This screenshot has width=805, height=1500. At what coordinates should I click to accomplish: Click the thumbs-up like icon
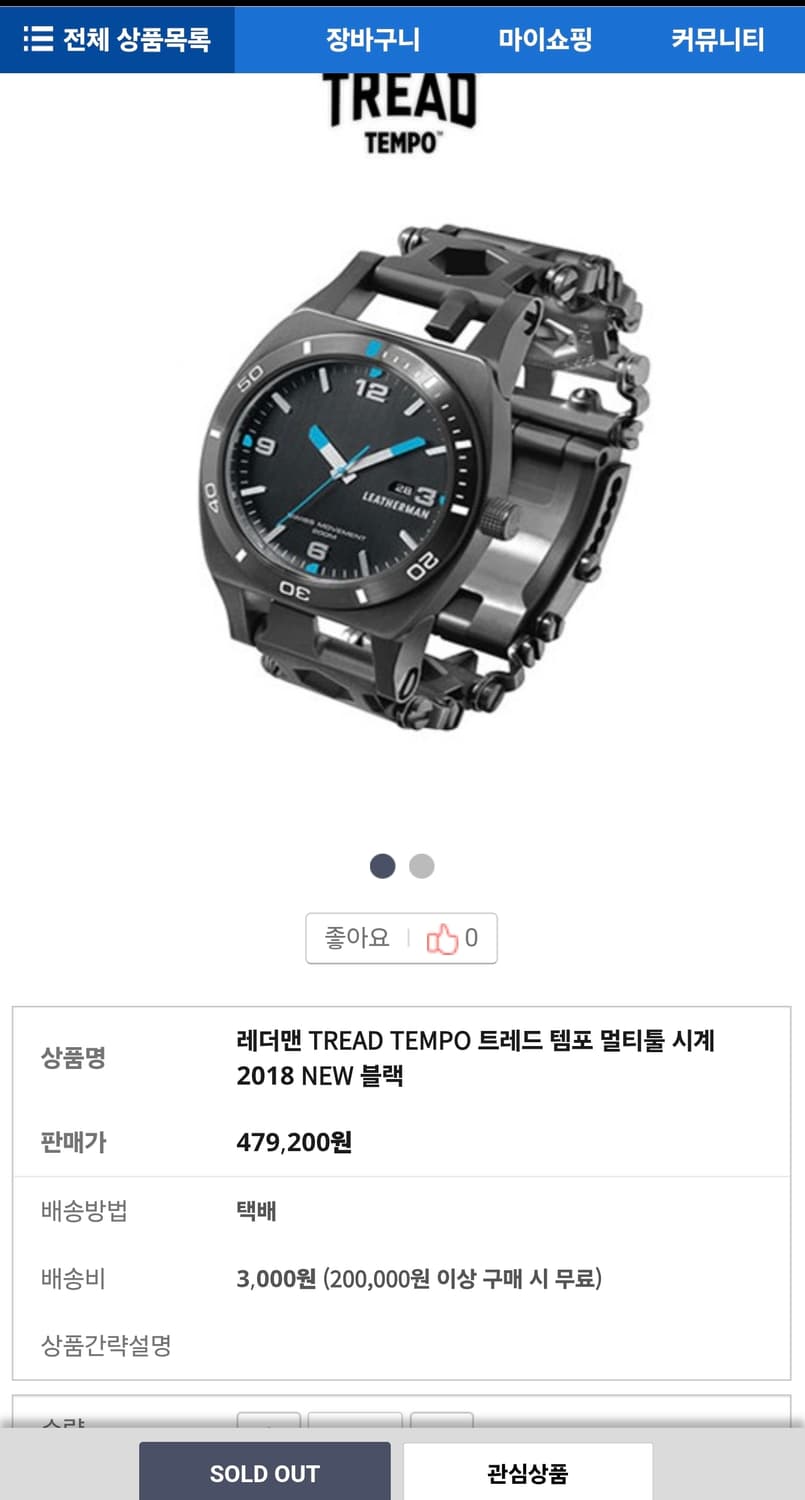point(440,938)
